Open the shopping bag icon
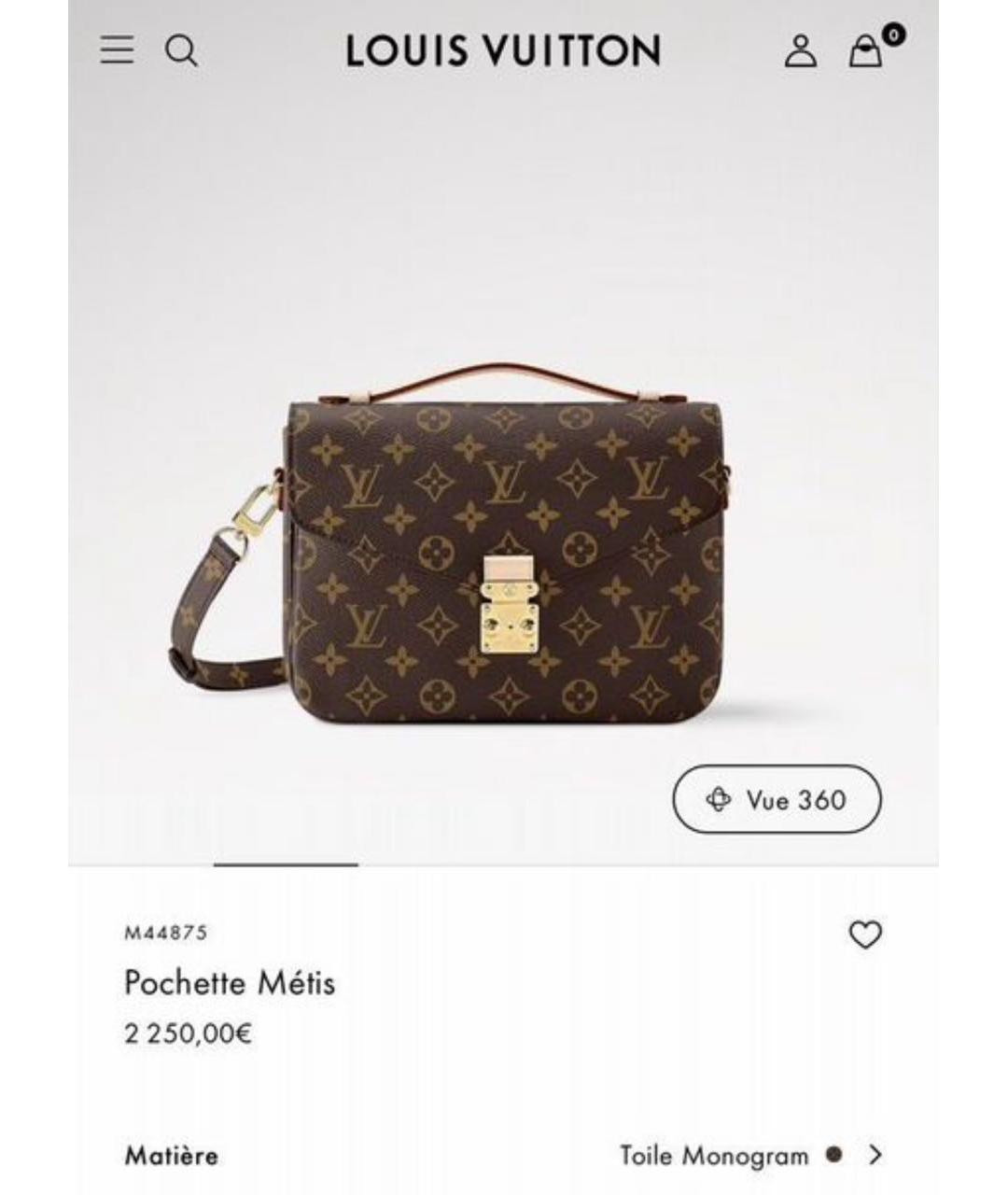The image size is (1008, 1195). pyautogui.click(x=866, y=54)
